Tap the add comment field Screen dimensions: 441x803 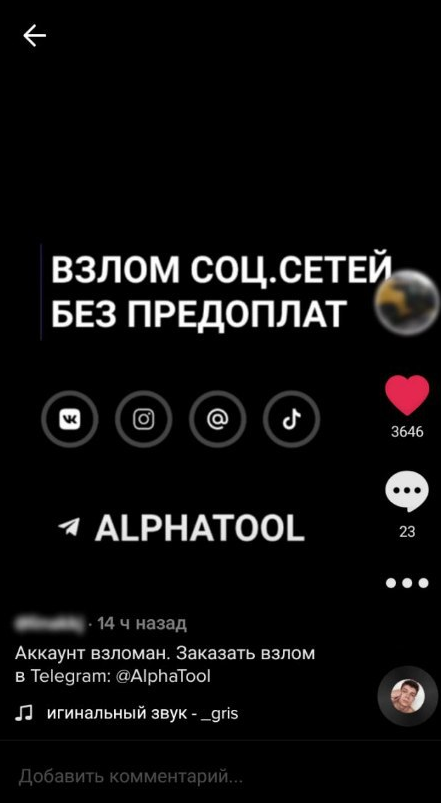click(x=220, y=778)
